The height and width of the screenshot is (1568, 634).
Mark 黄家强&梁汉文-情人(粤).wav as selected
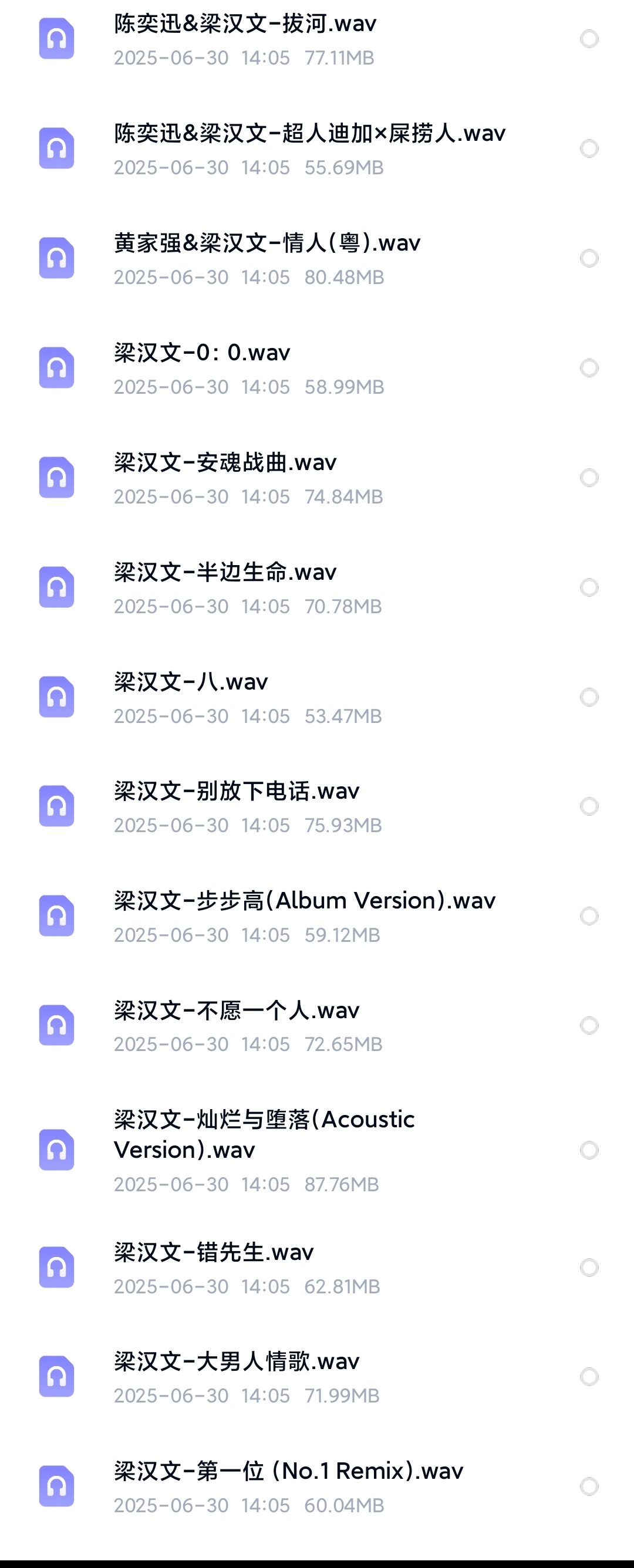click(x=589, y=258)
